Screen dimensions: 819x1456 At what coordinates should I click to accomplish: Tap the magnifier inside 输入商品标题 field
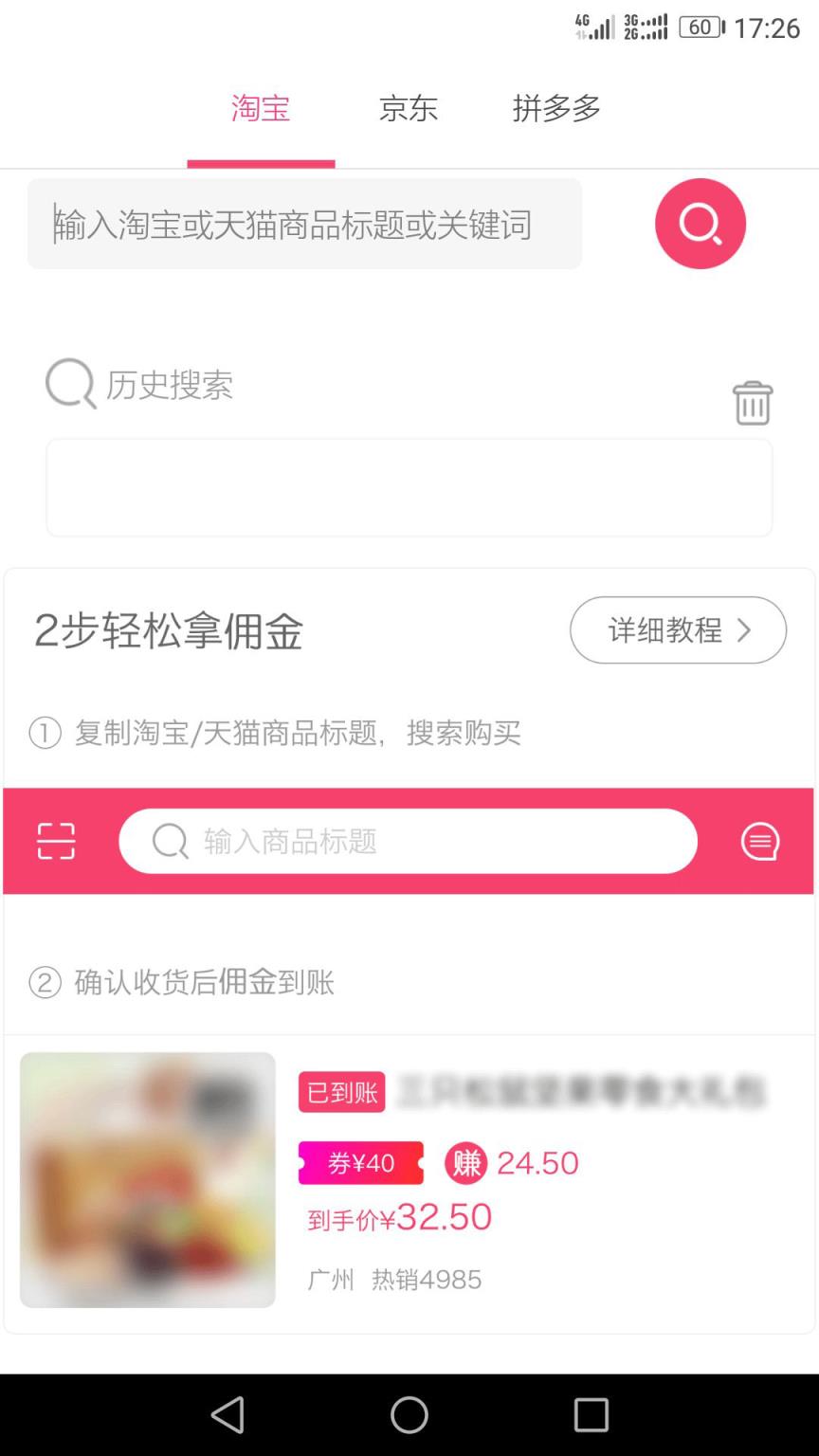(x=170, y=841)
